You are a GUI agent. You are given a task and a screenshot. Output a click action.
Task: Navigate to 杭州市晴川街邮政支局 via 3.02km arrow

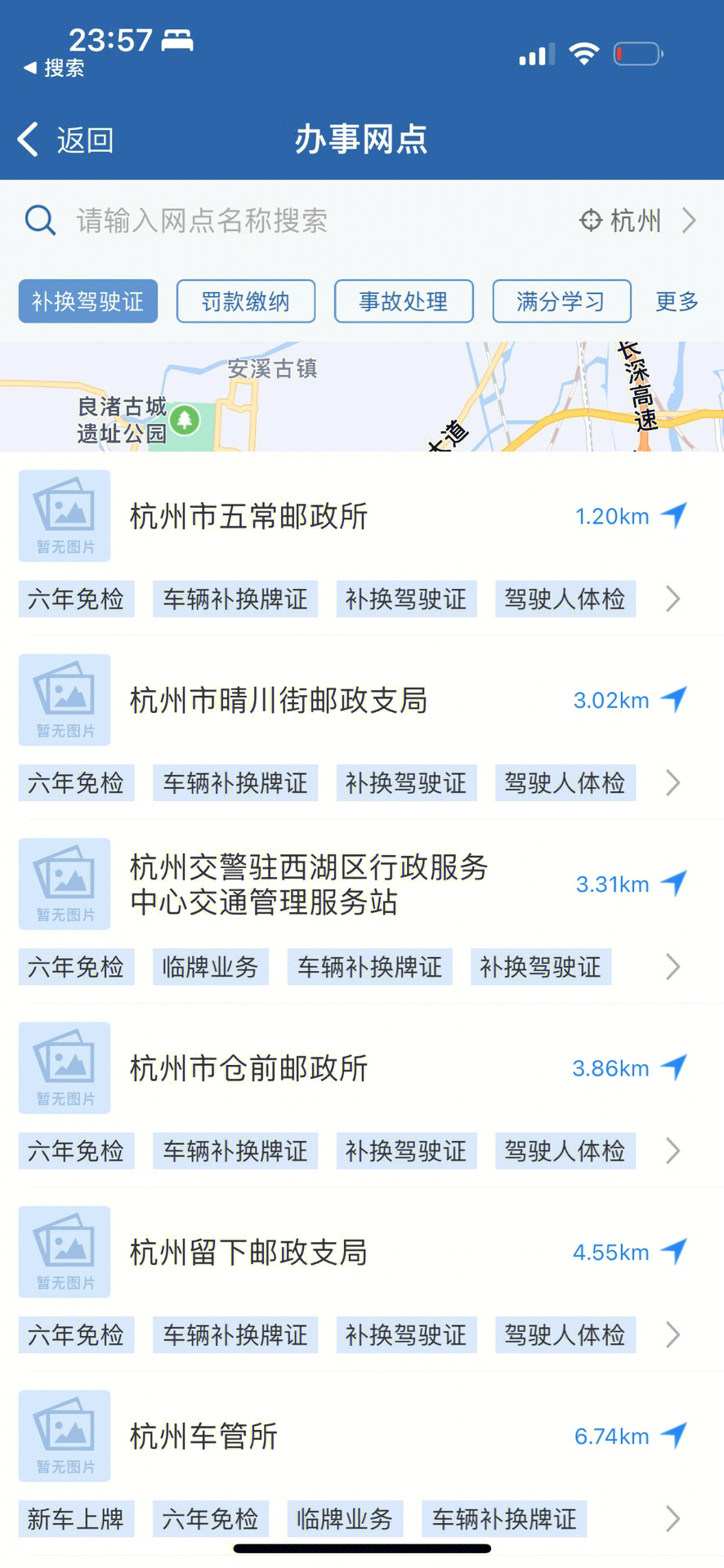[x=673, y=699]
